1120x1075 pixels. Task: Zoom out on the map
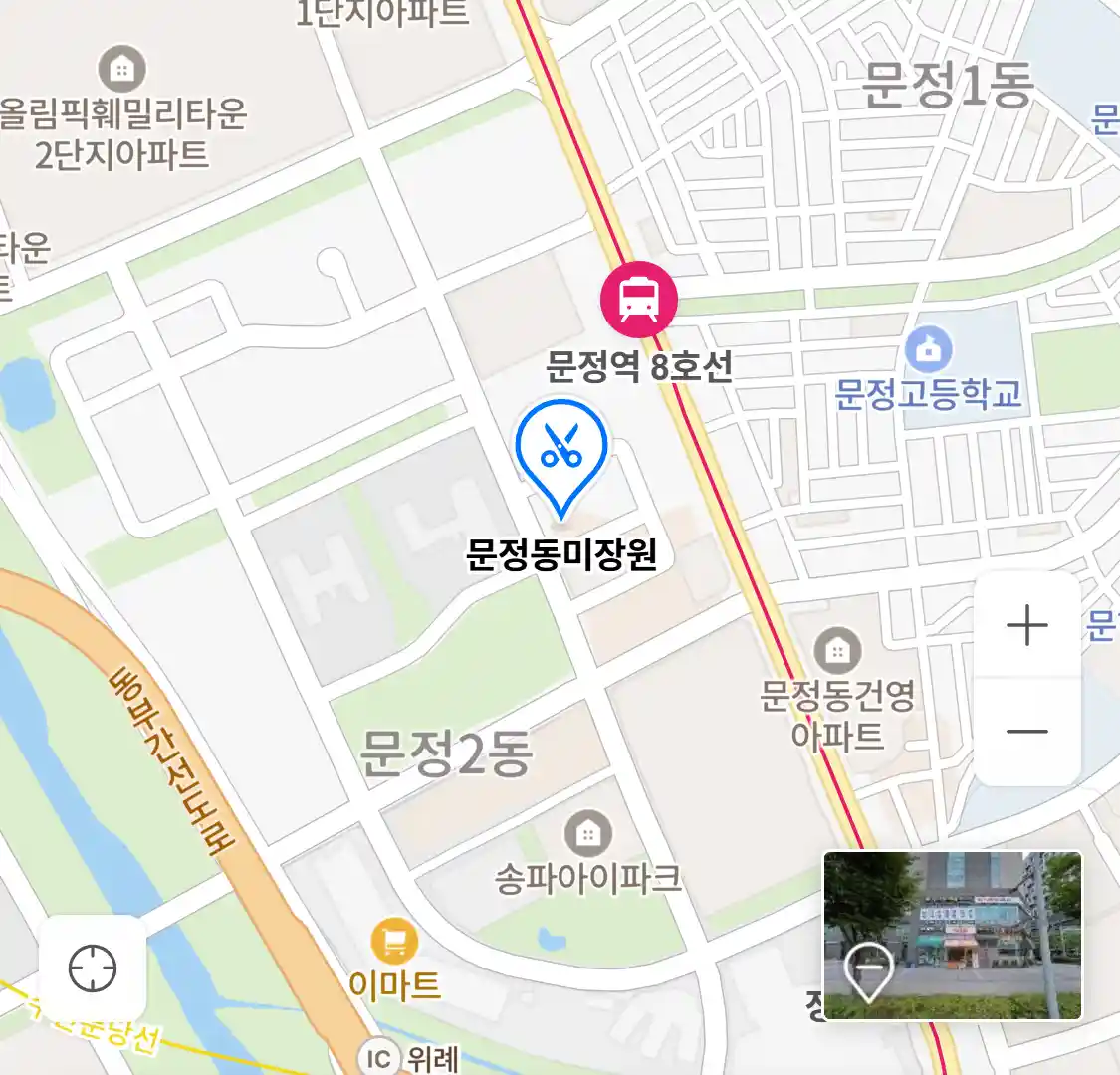point(1026,732)
